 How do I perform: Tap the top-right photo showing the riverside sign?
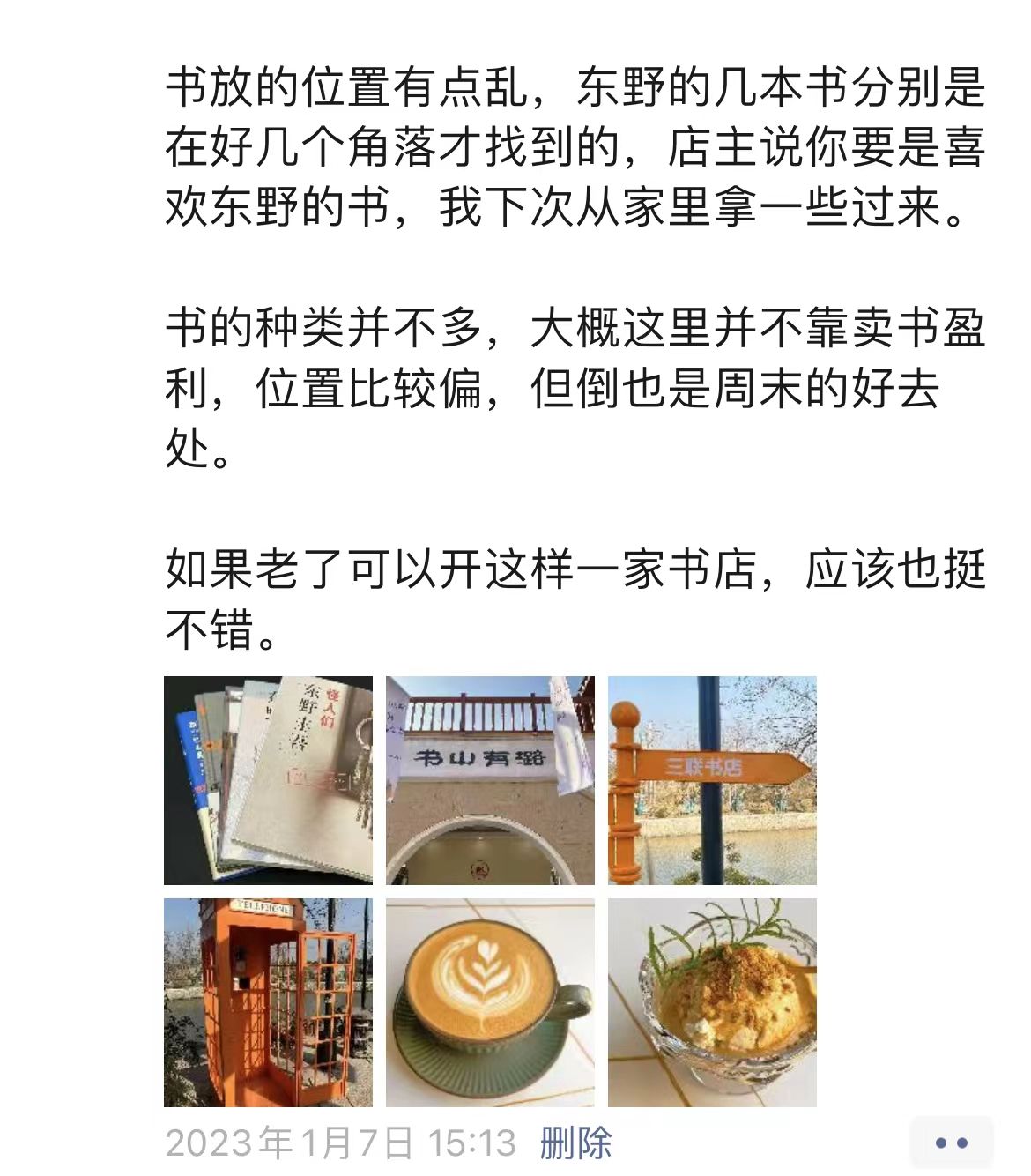coord(715,779)
